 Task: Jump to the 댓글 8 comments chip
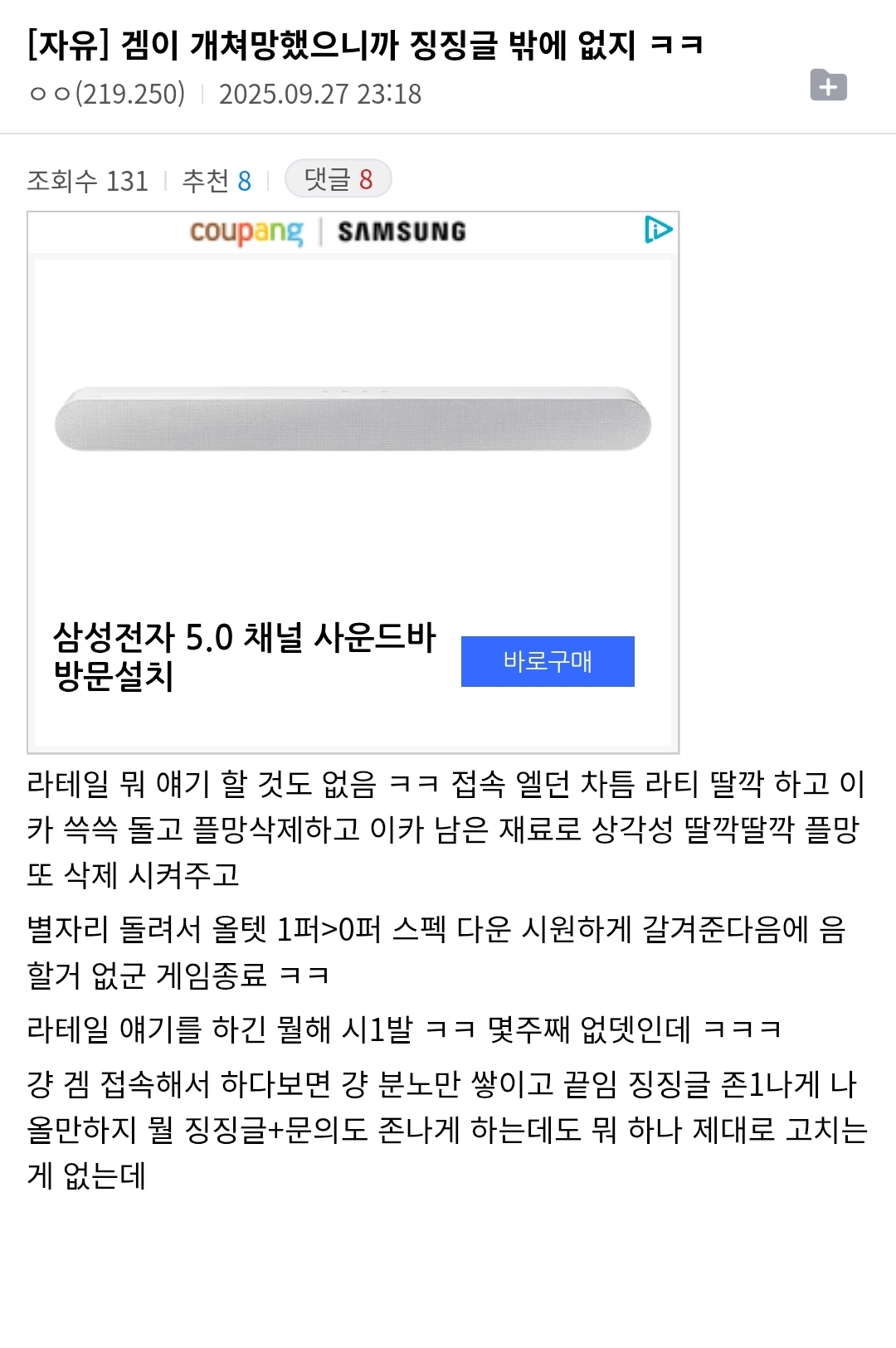[x=338, y=179]
